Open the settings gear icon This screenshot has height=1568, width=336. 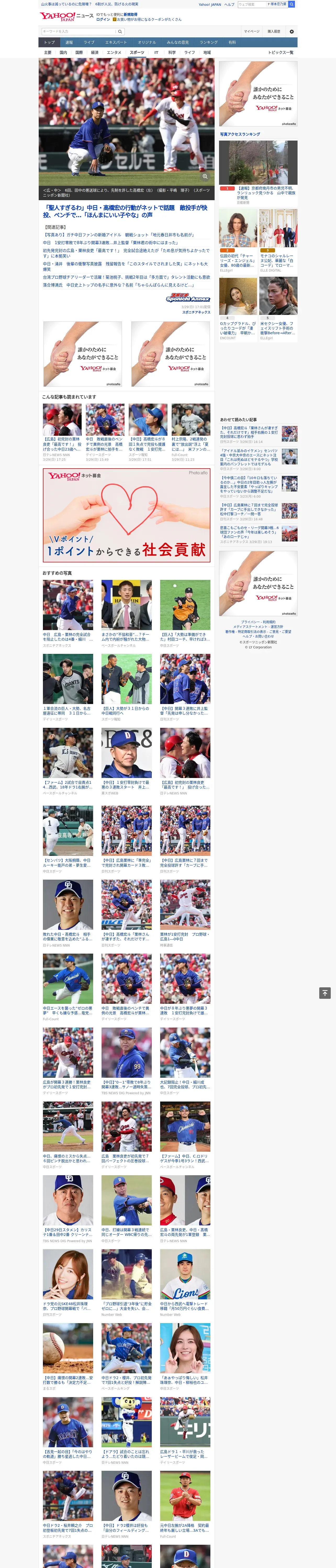(x=292, y=31)
